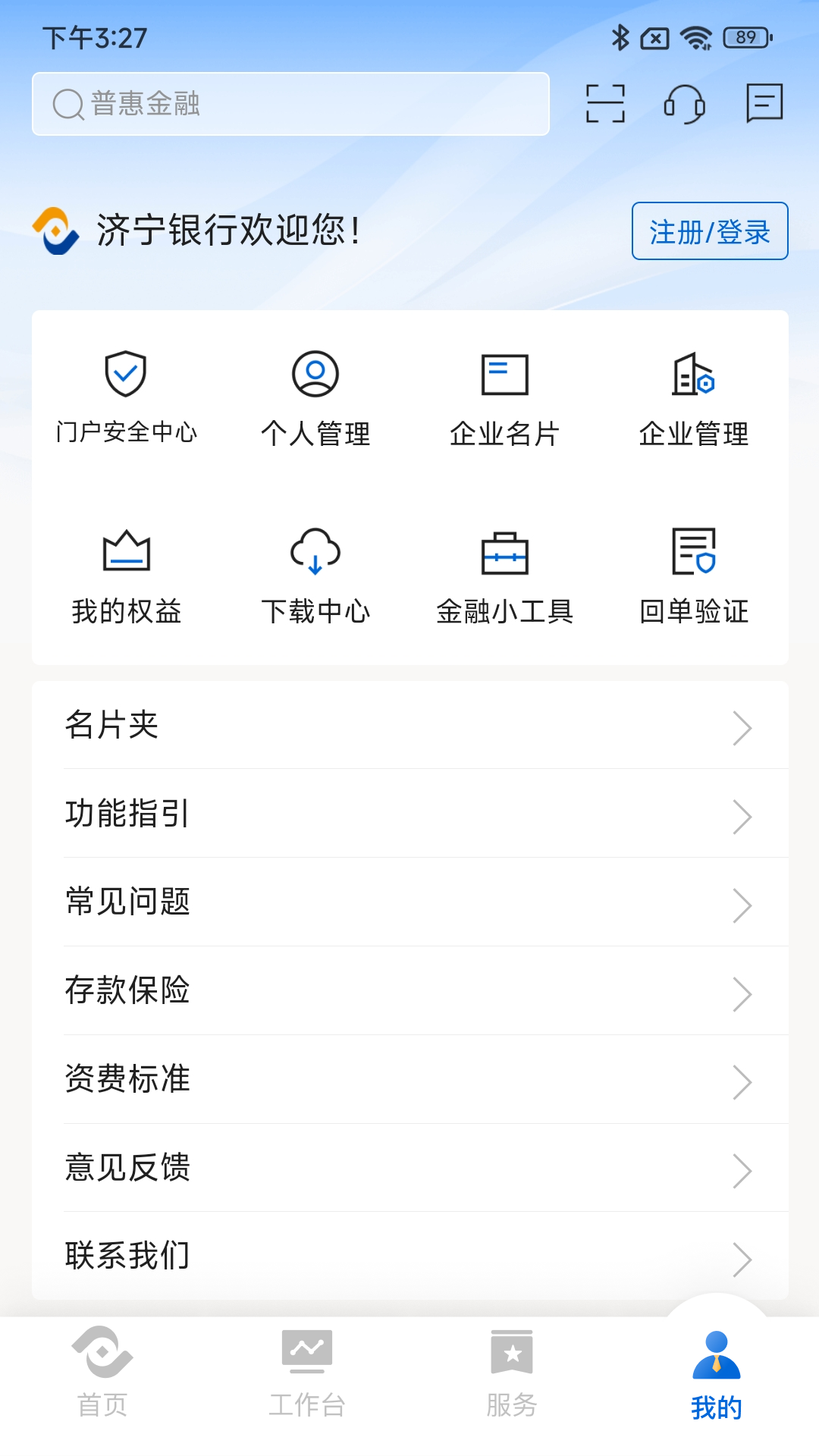
Task: Open the 名片夹 row
Action: pyautogui.click(x=409, y=726)
